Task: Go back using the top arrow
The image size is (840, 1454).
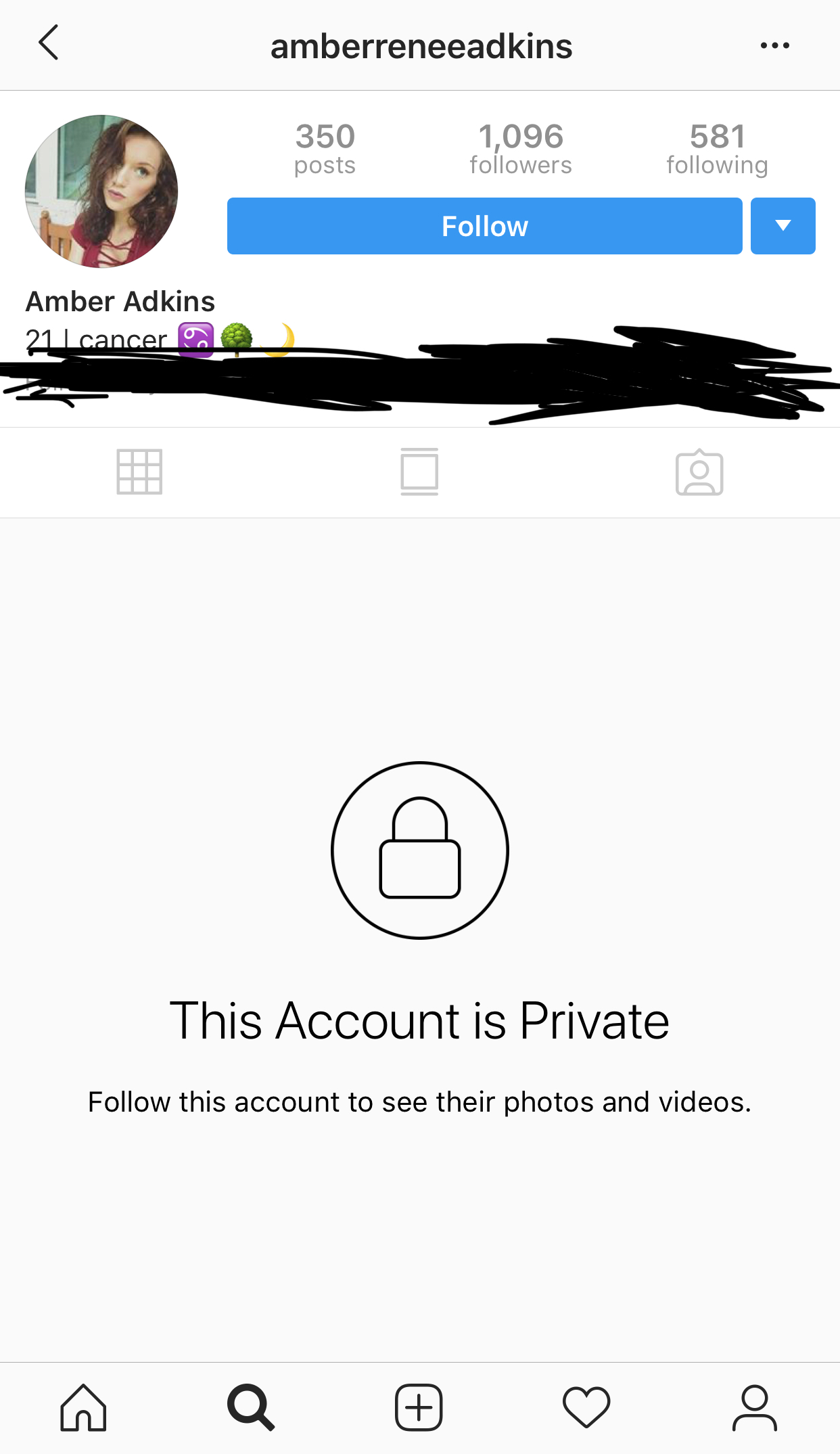Action: 49,43
